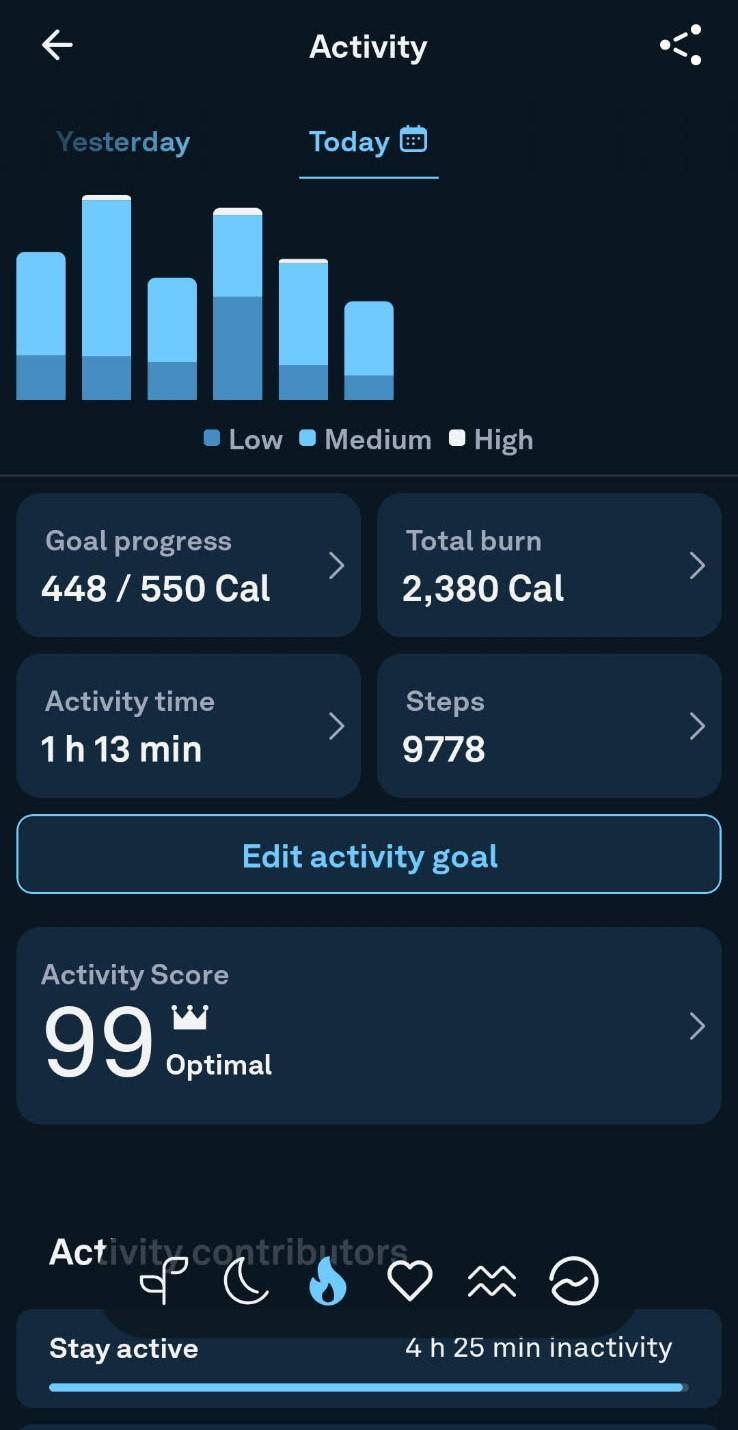Select the flame activity icon
The width and height of the screenshot is (738, 1430).
point(328,1281)
